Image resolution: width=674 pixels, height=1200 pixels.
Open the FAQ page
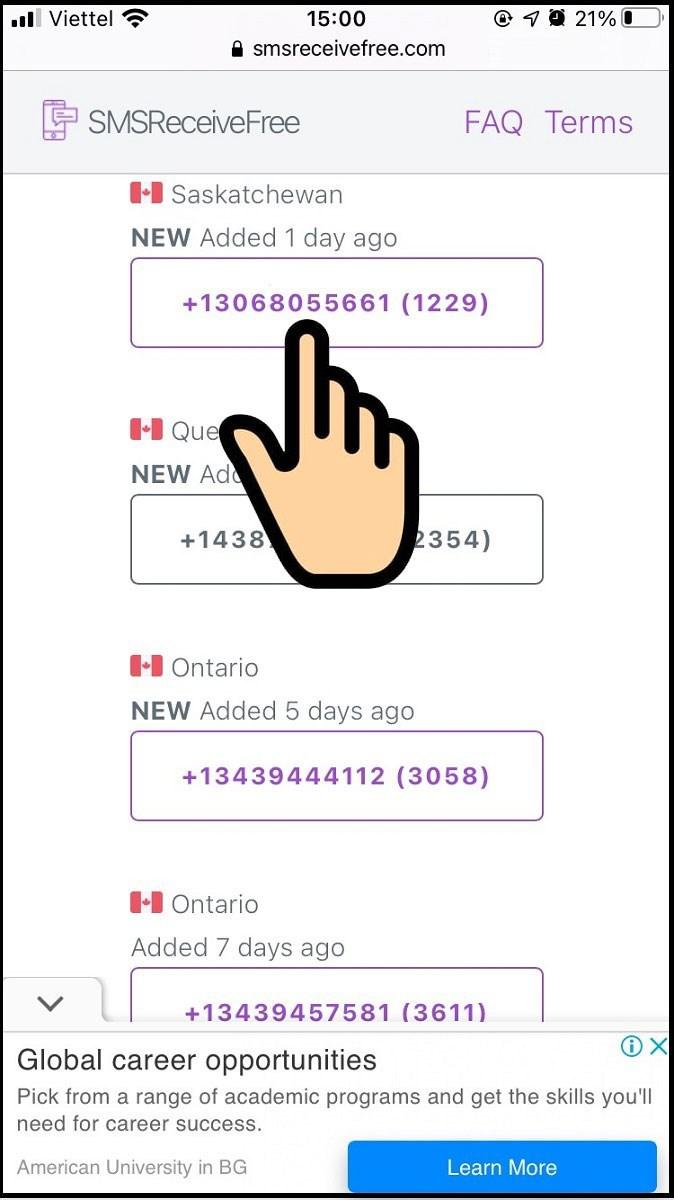493,122
